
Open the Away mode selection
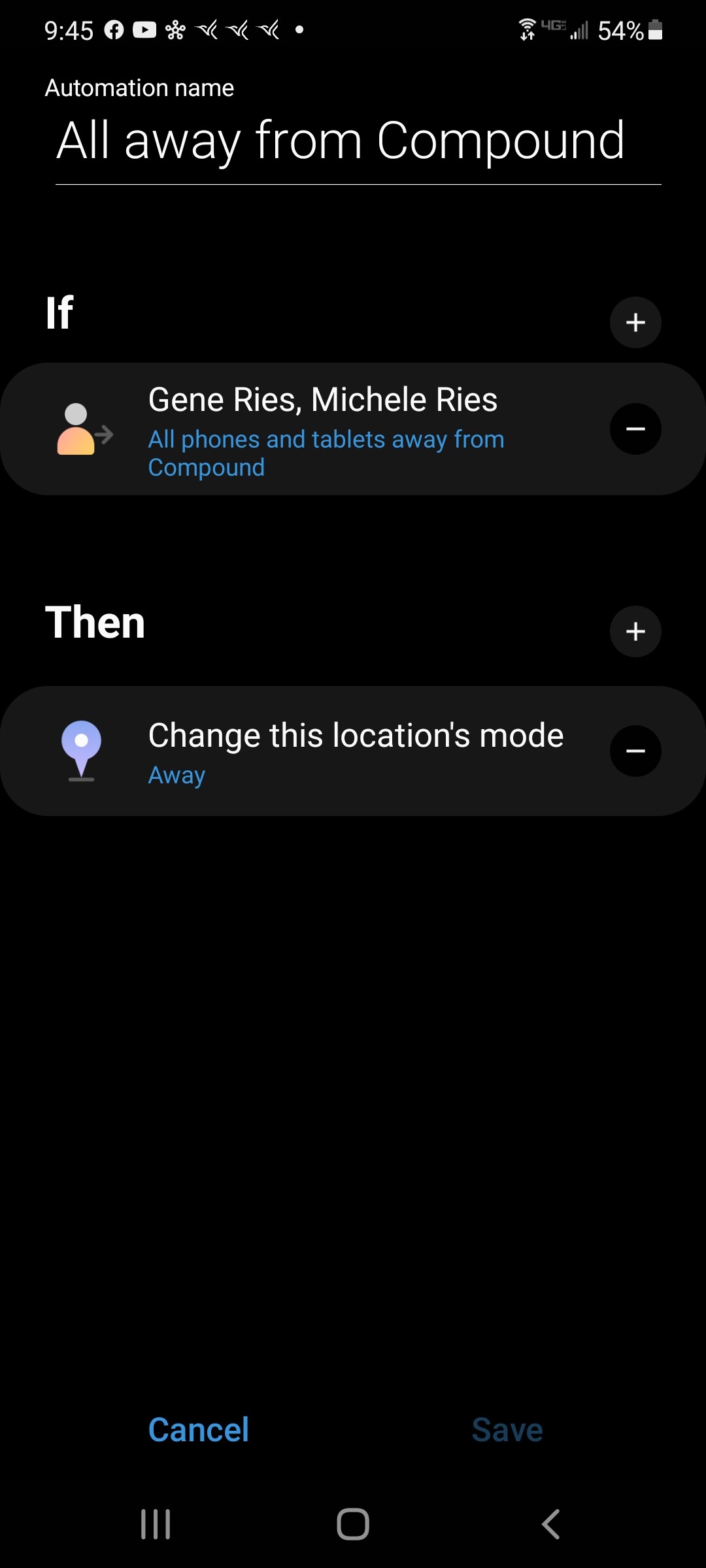(x=176, y=775)
